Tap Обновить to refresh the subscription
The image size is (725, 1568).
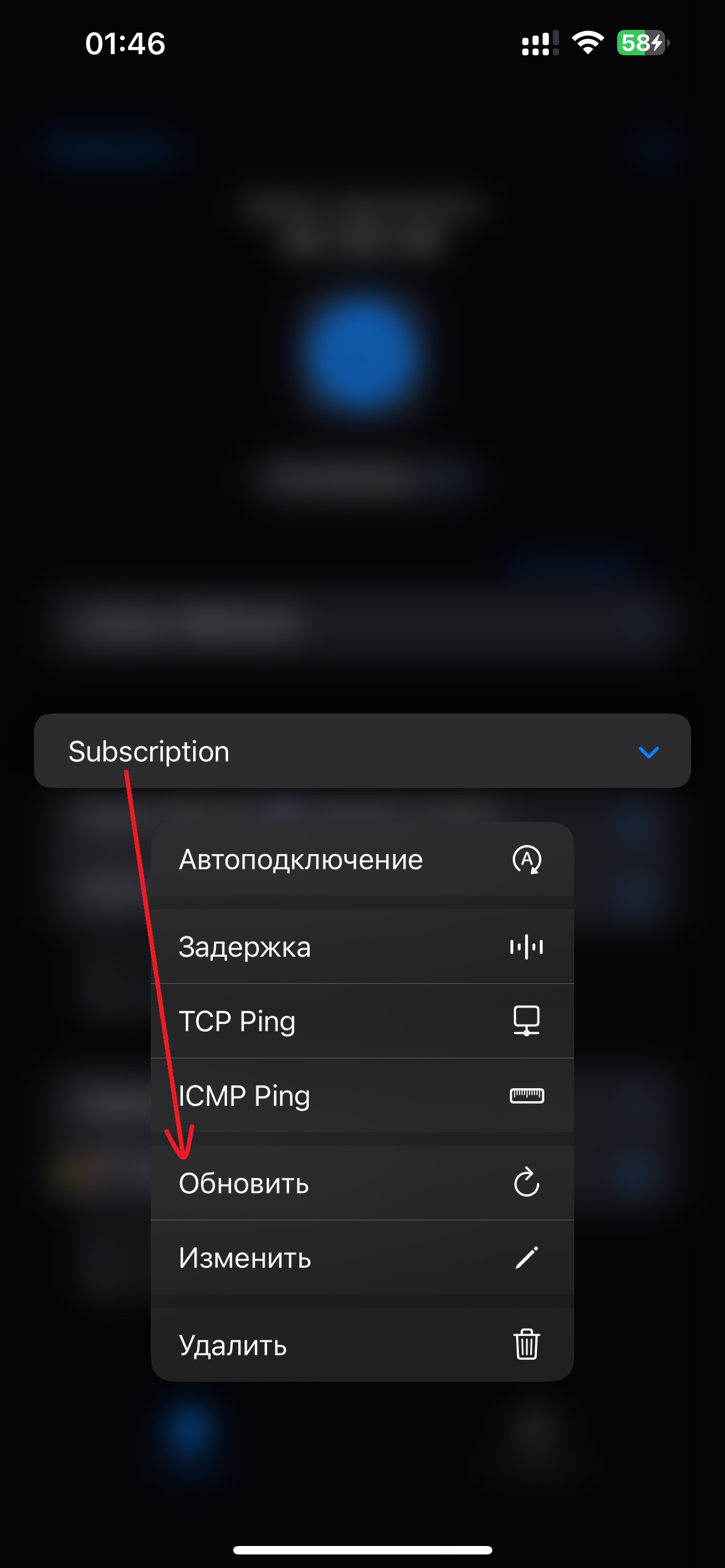361,1183
